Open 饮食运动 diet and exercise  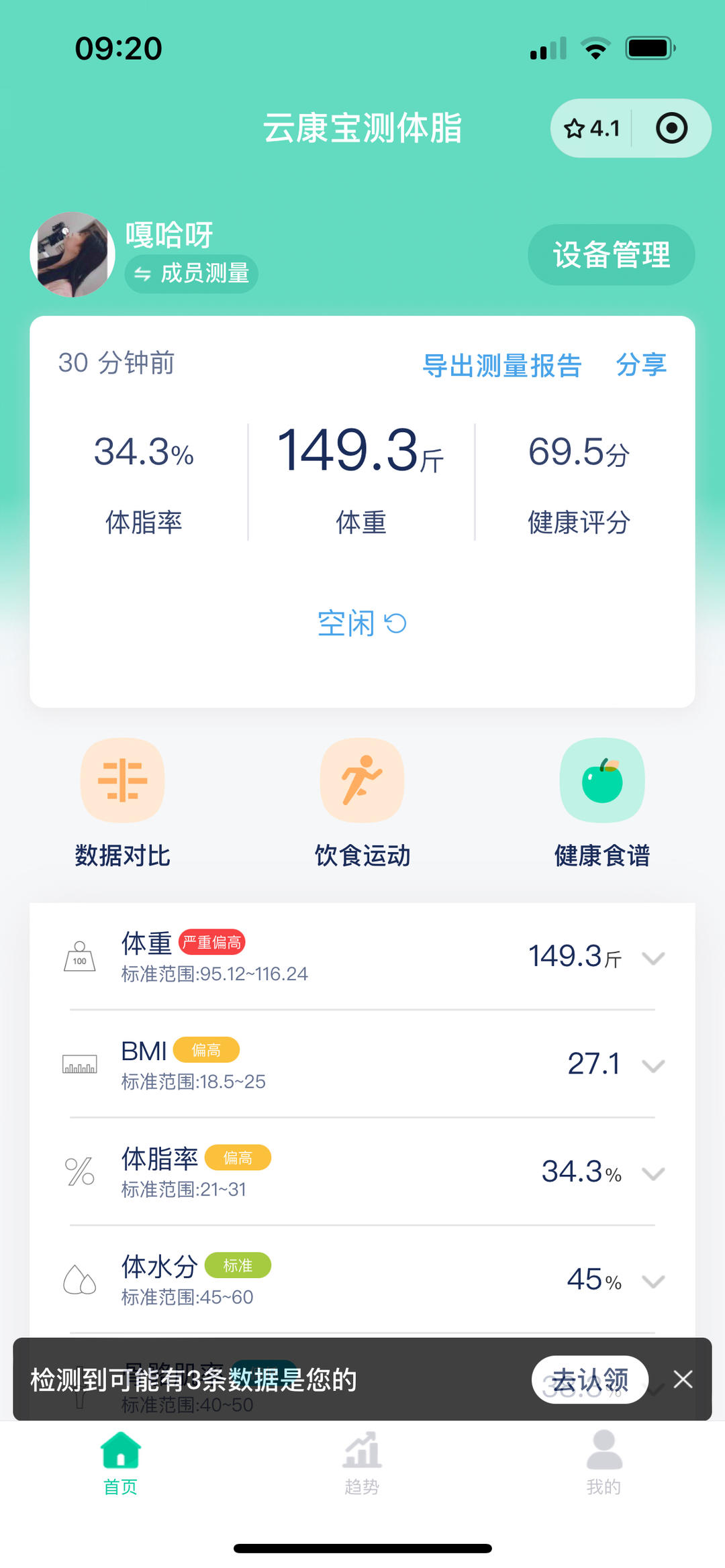[x=362, y=802]
